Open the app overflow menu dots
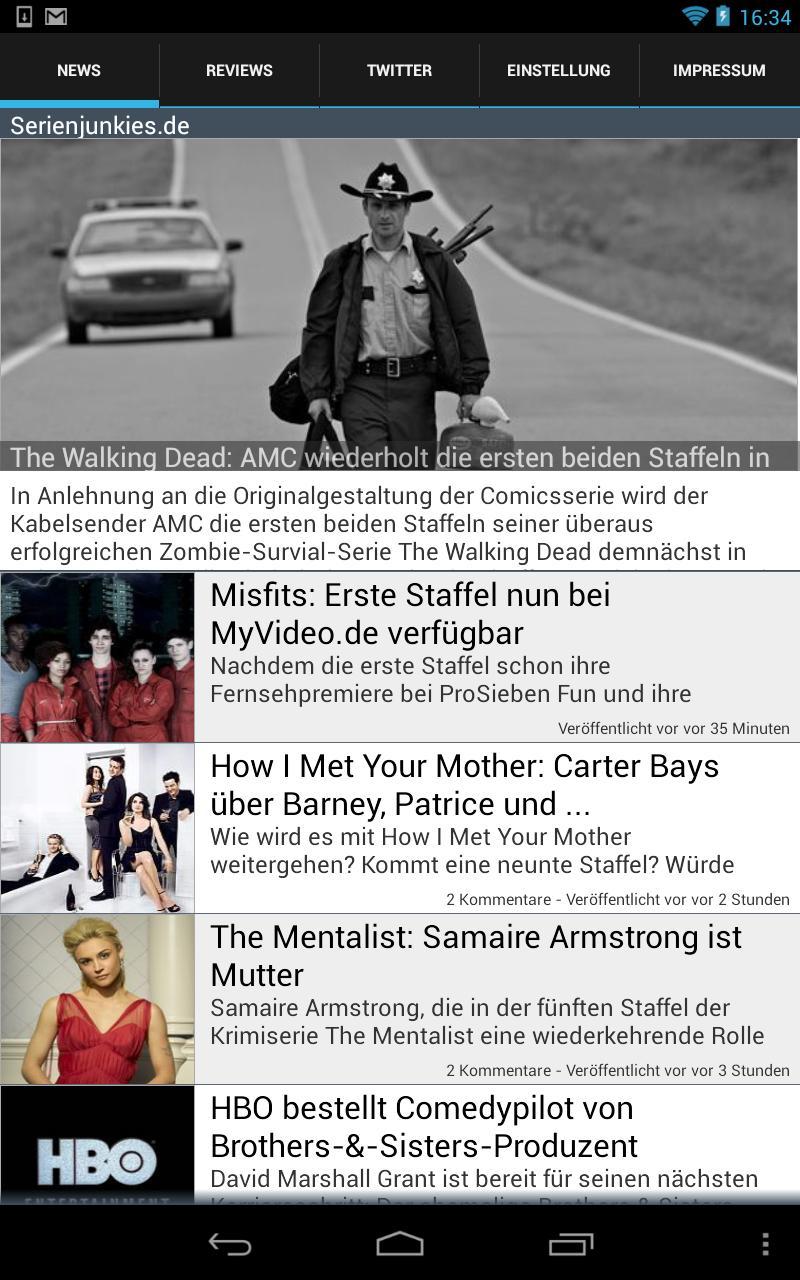800x1280 pixels. click(769, 1244)
